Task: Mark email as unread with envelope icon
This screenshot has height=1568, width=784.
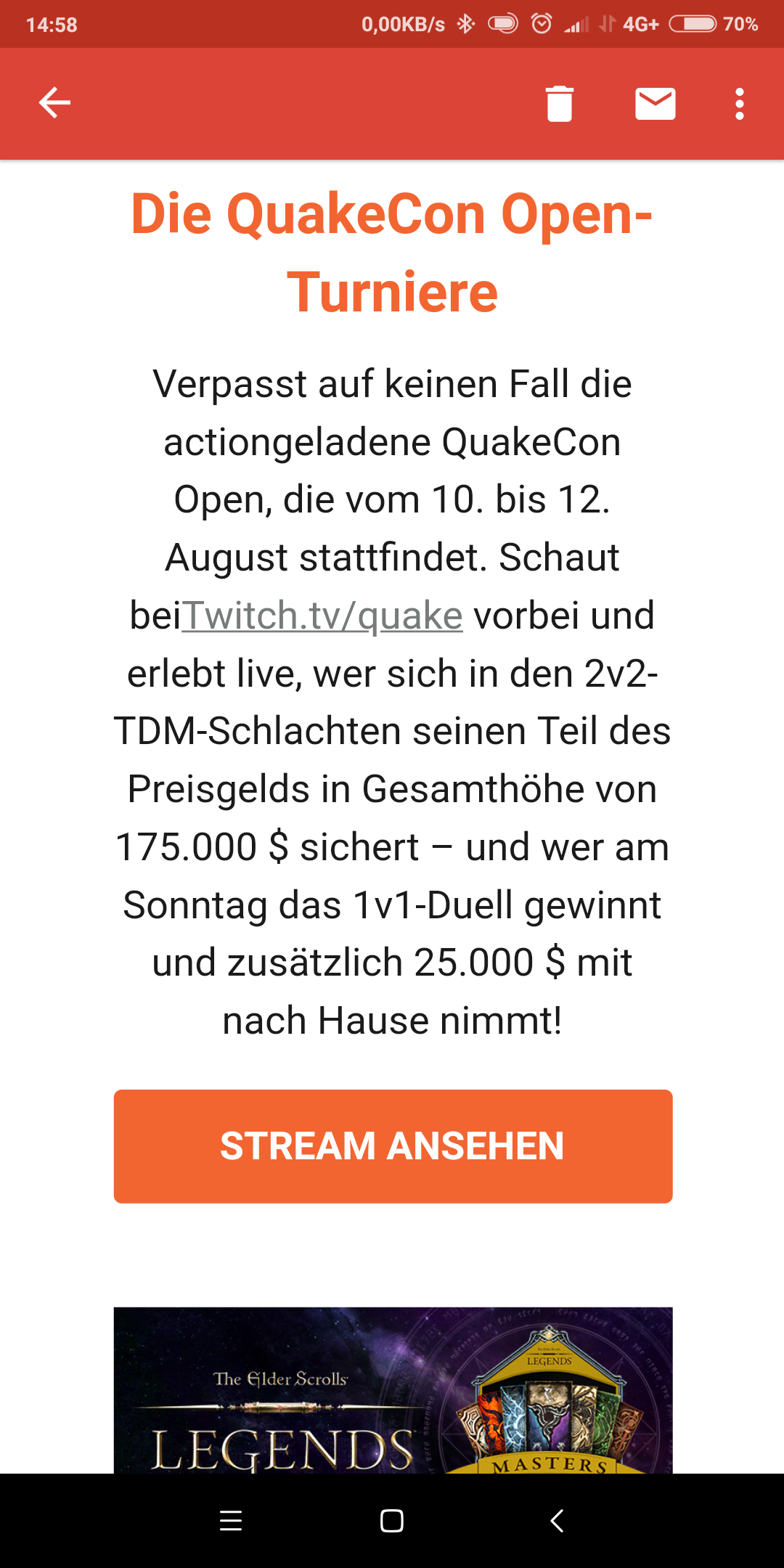Action: (x=655, y=103)
